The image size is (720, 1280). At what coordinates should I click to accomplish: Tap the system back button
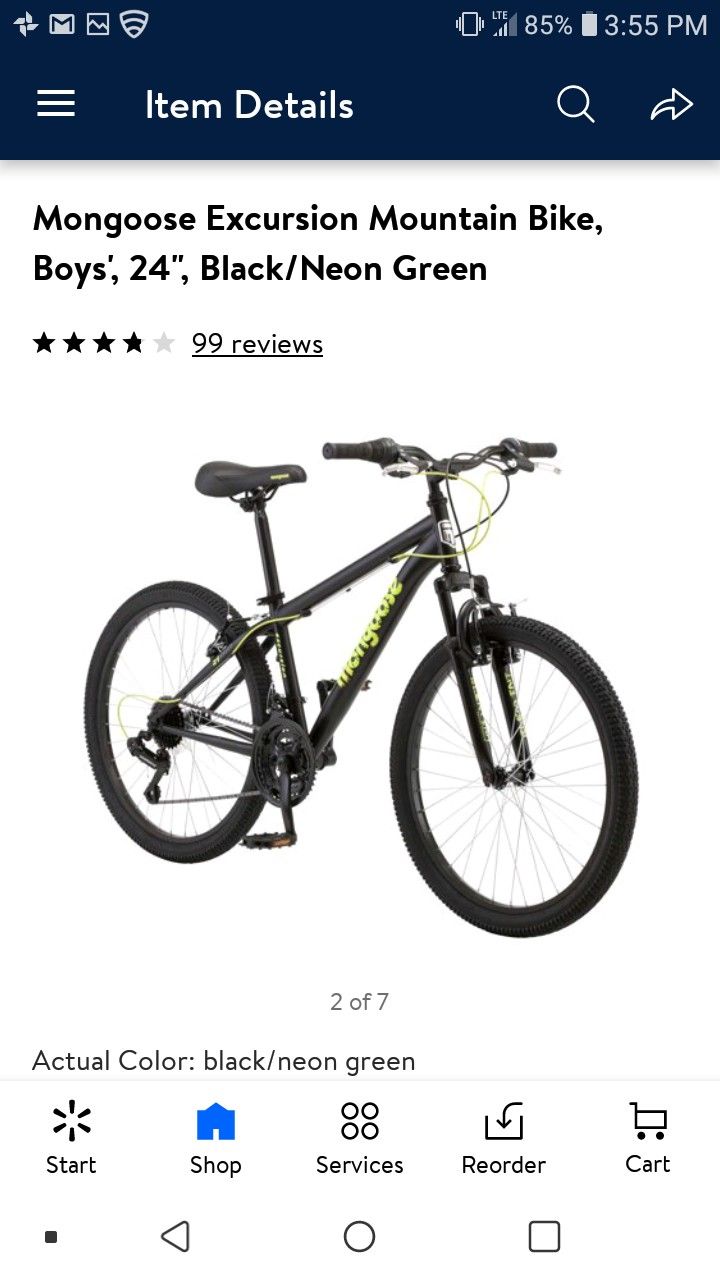[175, 1237]
